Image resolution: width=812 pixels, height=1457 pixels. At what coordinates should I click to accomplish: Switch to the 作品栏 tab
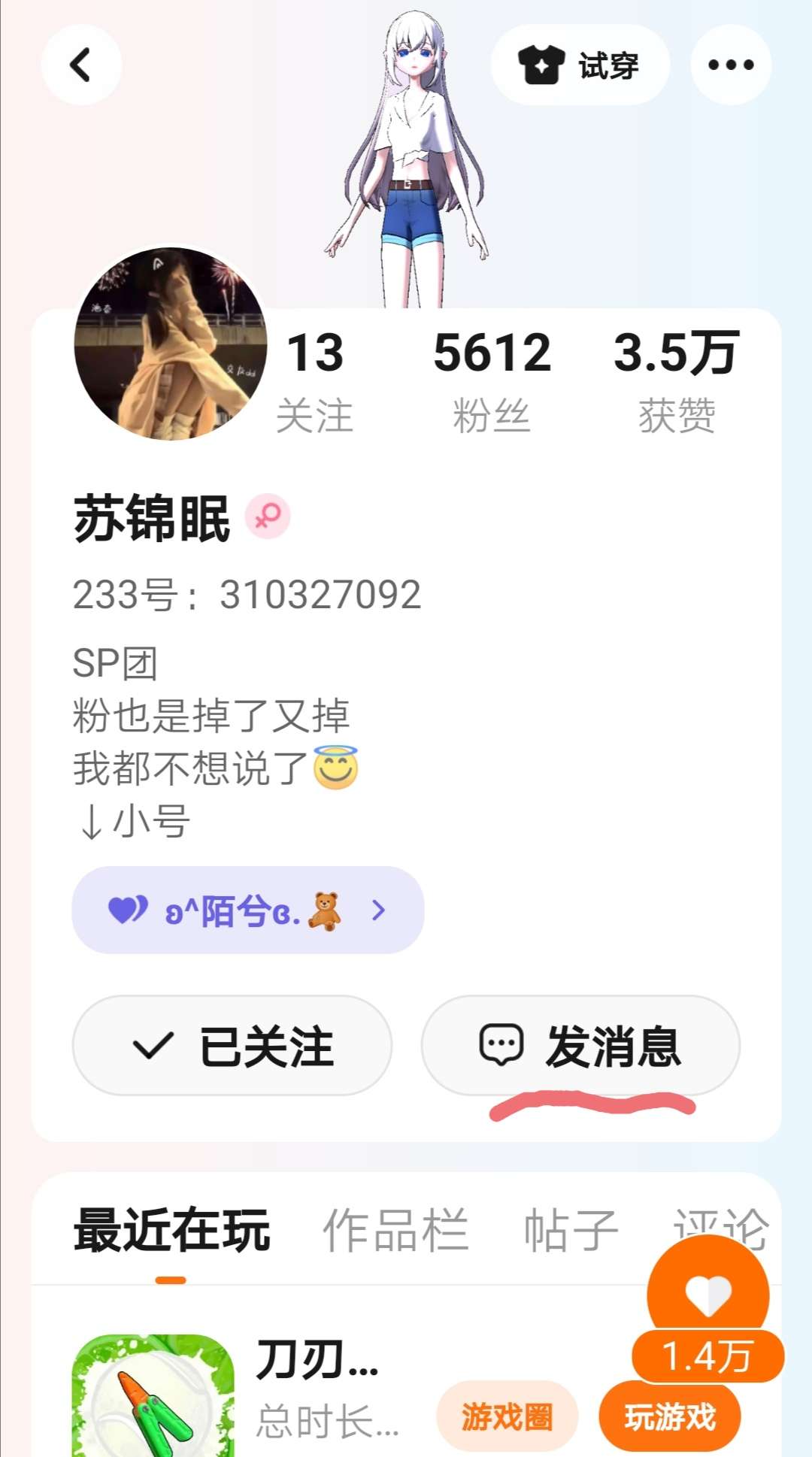[395, 1231]
